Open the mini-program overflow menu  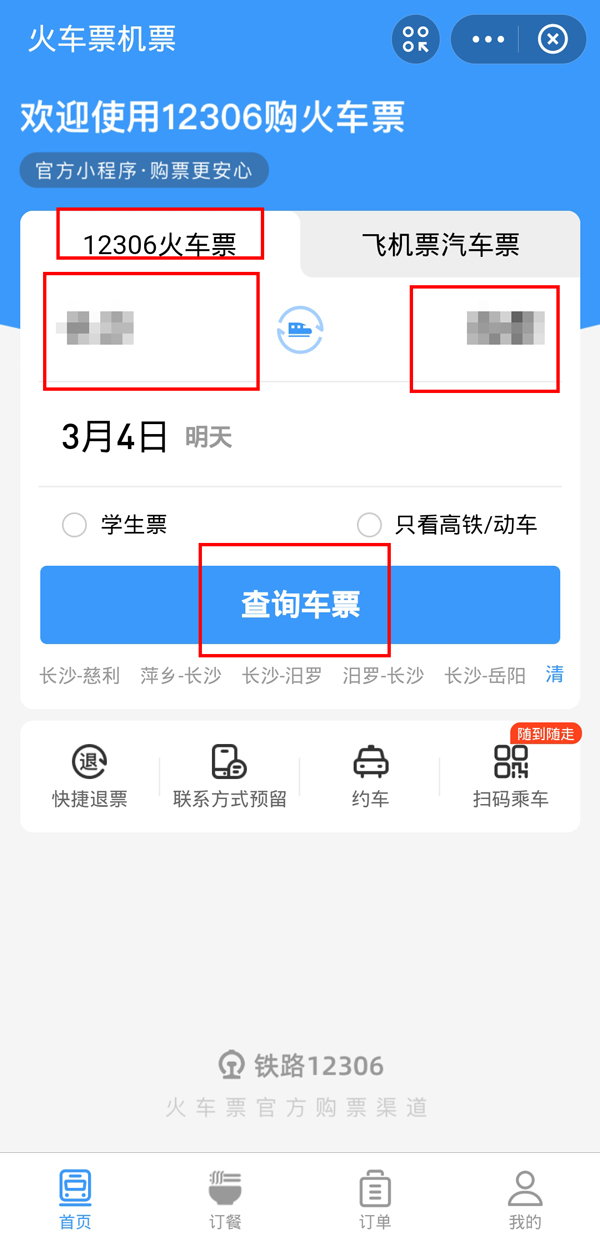click(488, 40)
